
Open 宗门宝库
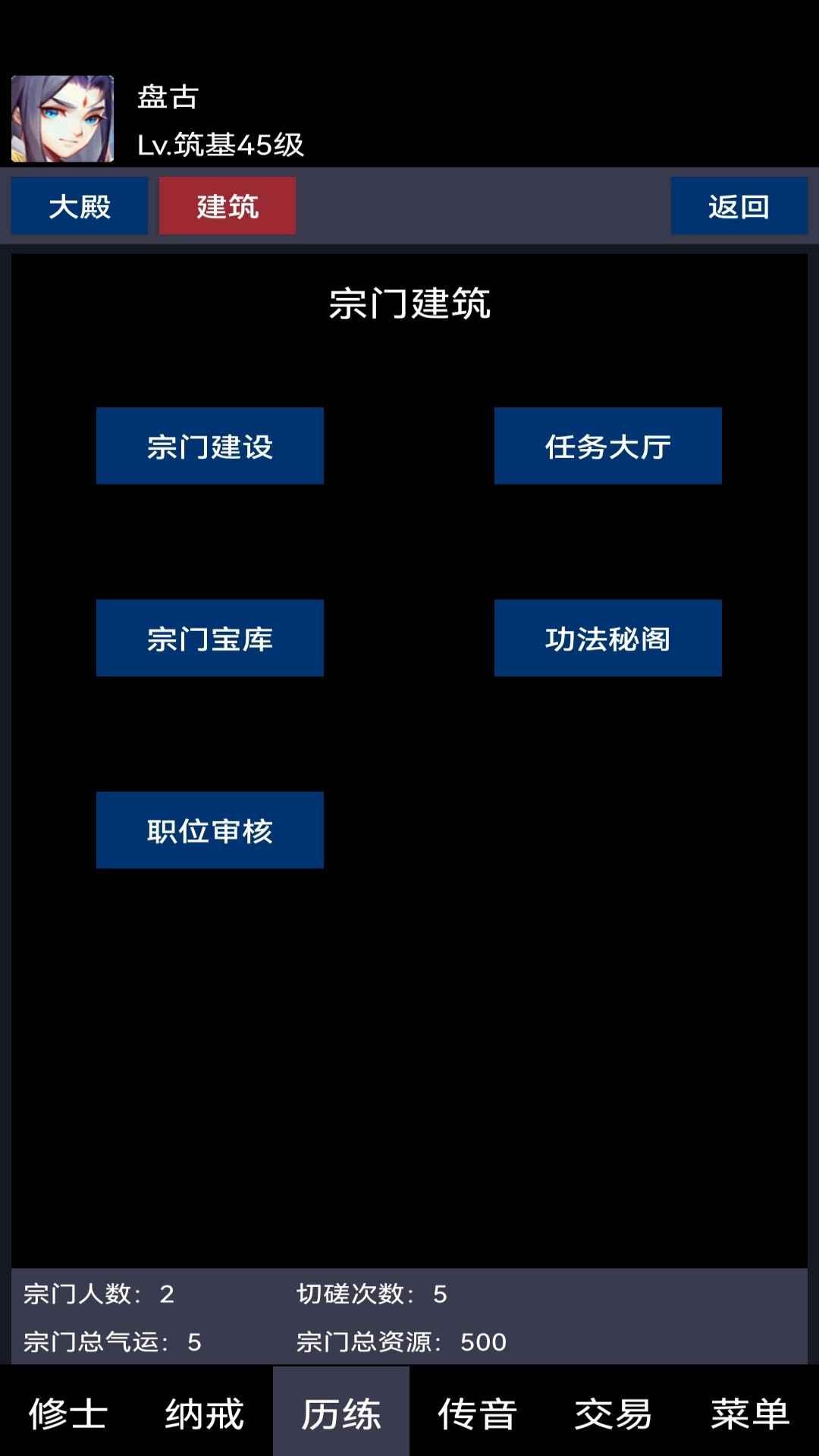coord(209,638)
